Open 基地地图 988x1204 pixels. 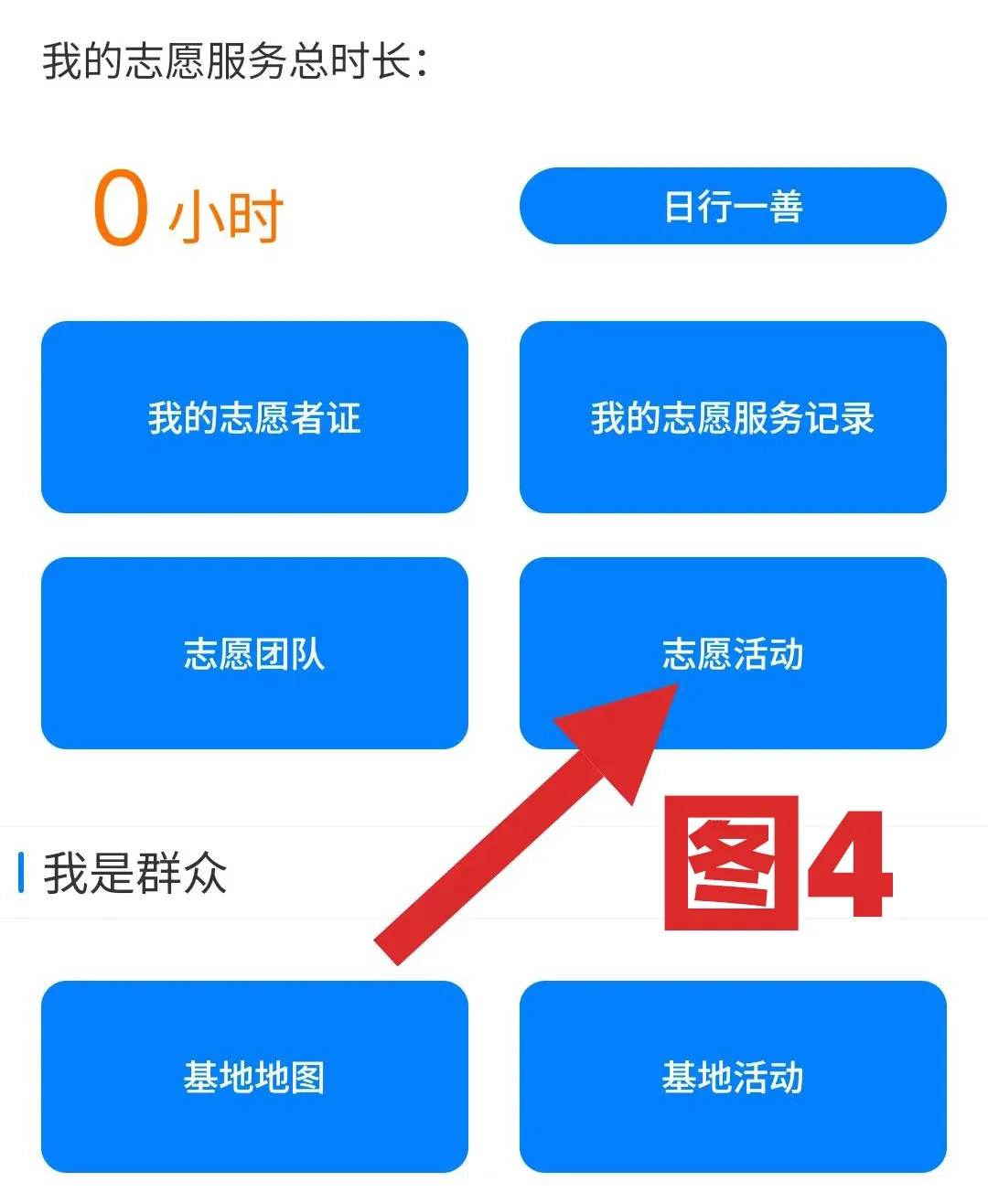coord(254,1077)
